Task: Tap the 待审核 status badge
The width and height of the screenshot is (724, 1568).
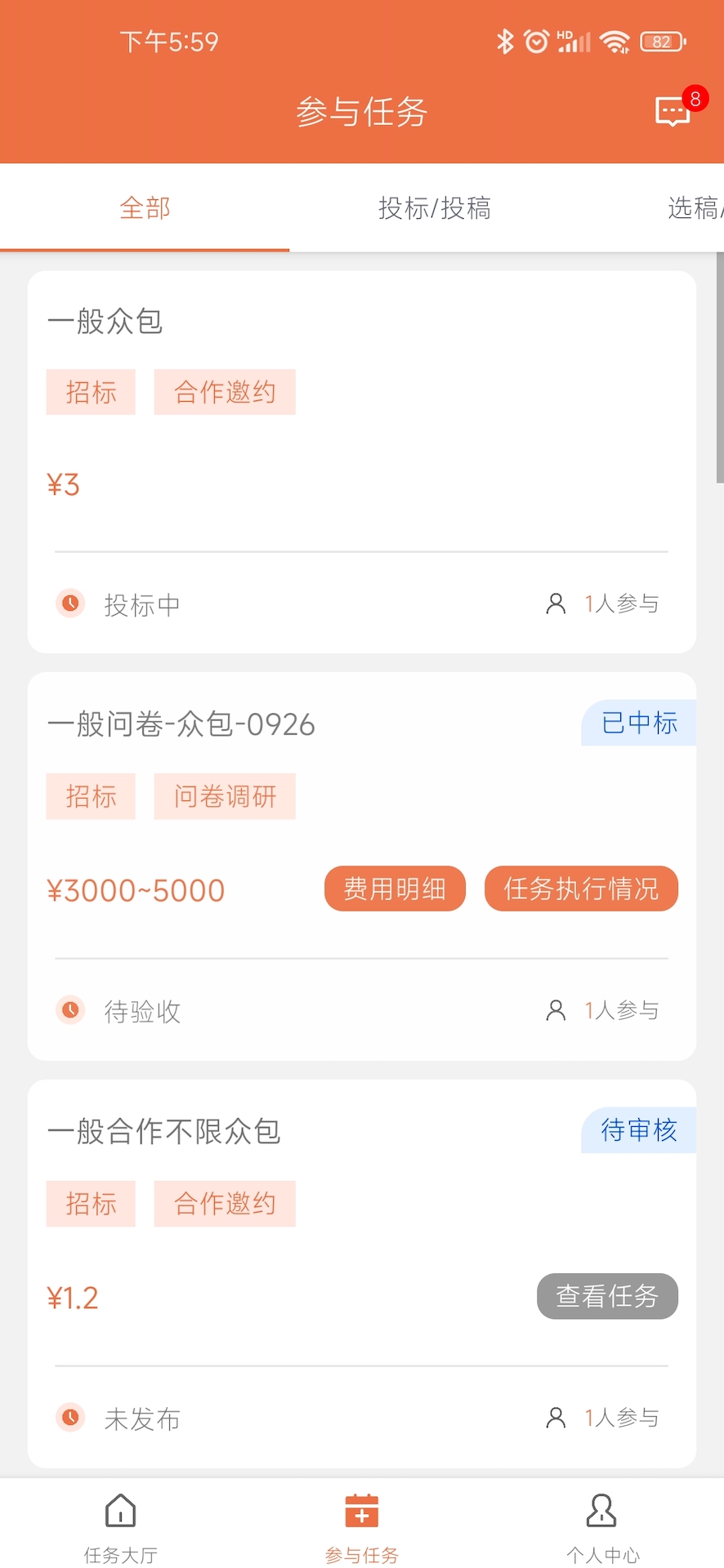Action: pos(638,1130)
